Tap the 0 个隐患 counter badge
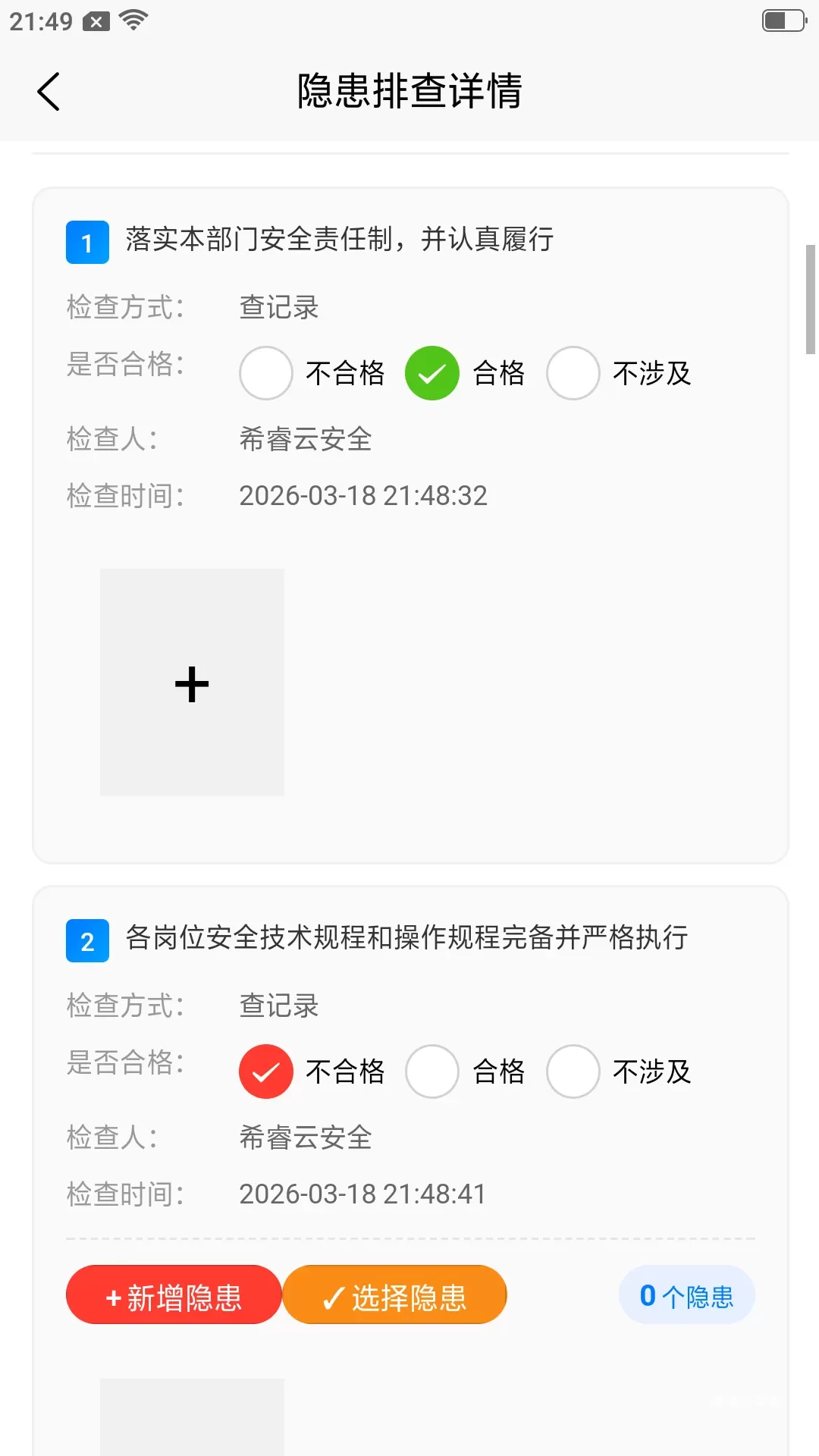This screenshot has height=1456, width=819. click(x=686, y=1296)
